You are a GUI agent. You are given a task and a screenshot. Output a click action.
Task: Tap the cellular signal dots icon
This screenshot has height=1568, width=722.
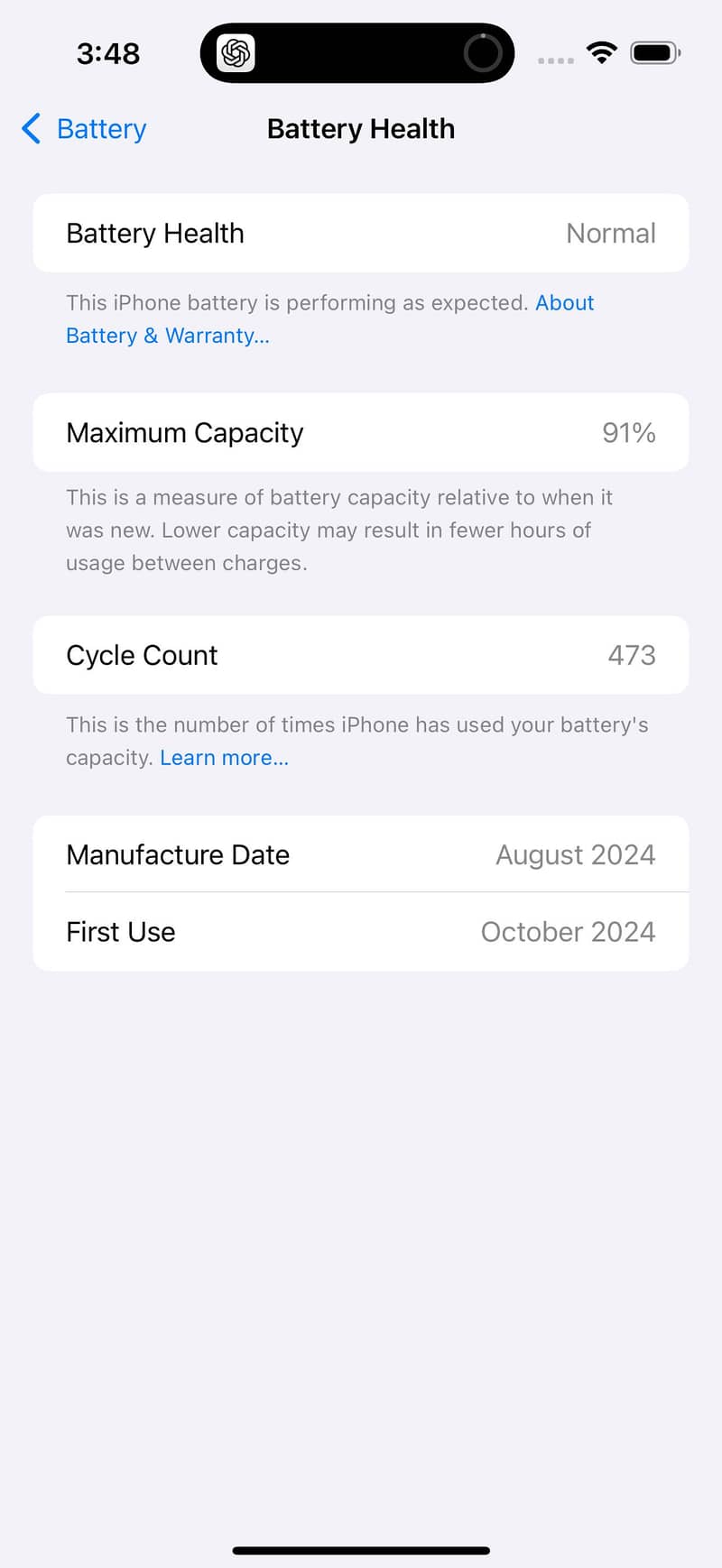point(555,60)
